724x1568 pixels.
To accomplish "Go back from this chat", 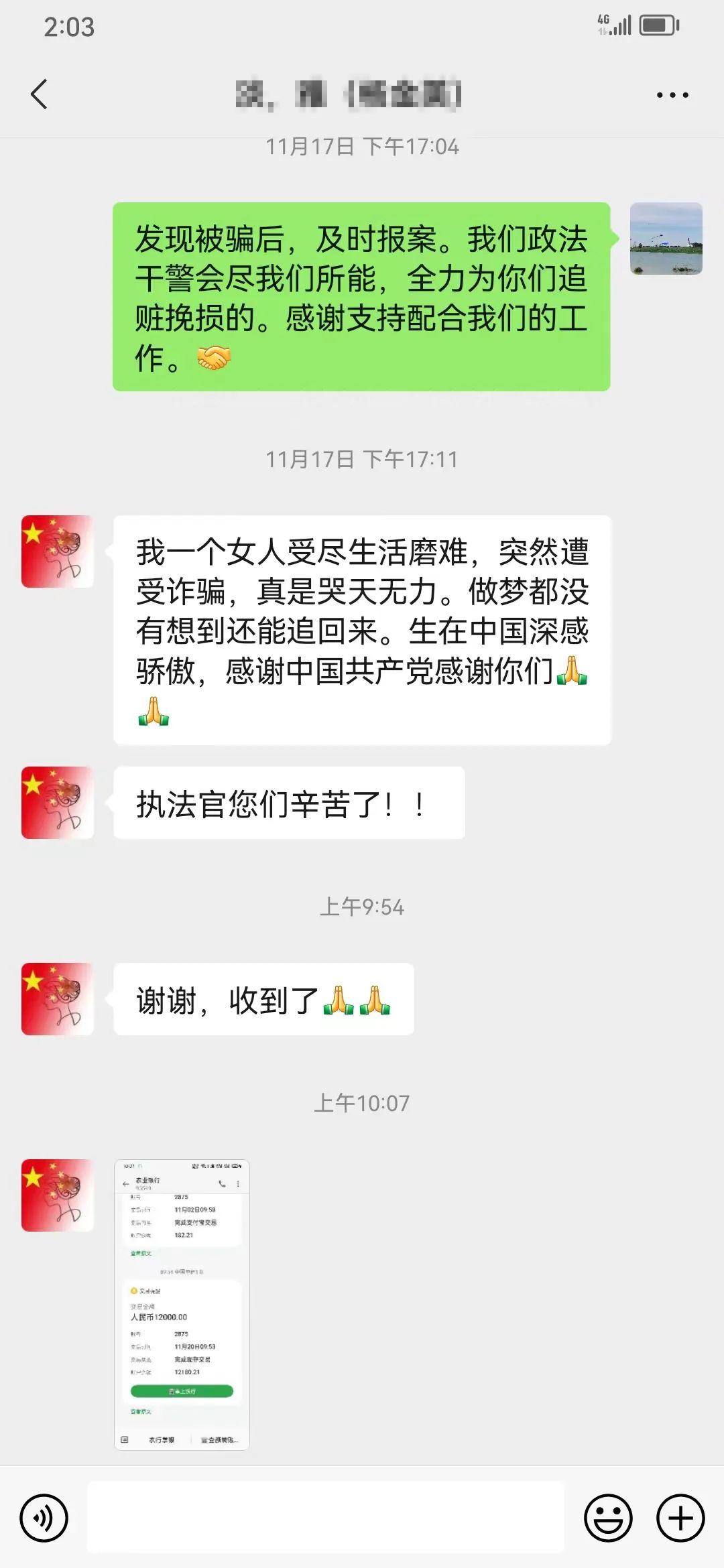I will pos(40,94).
